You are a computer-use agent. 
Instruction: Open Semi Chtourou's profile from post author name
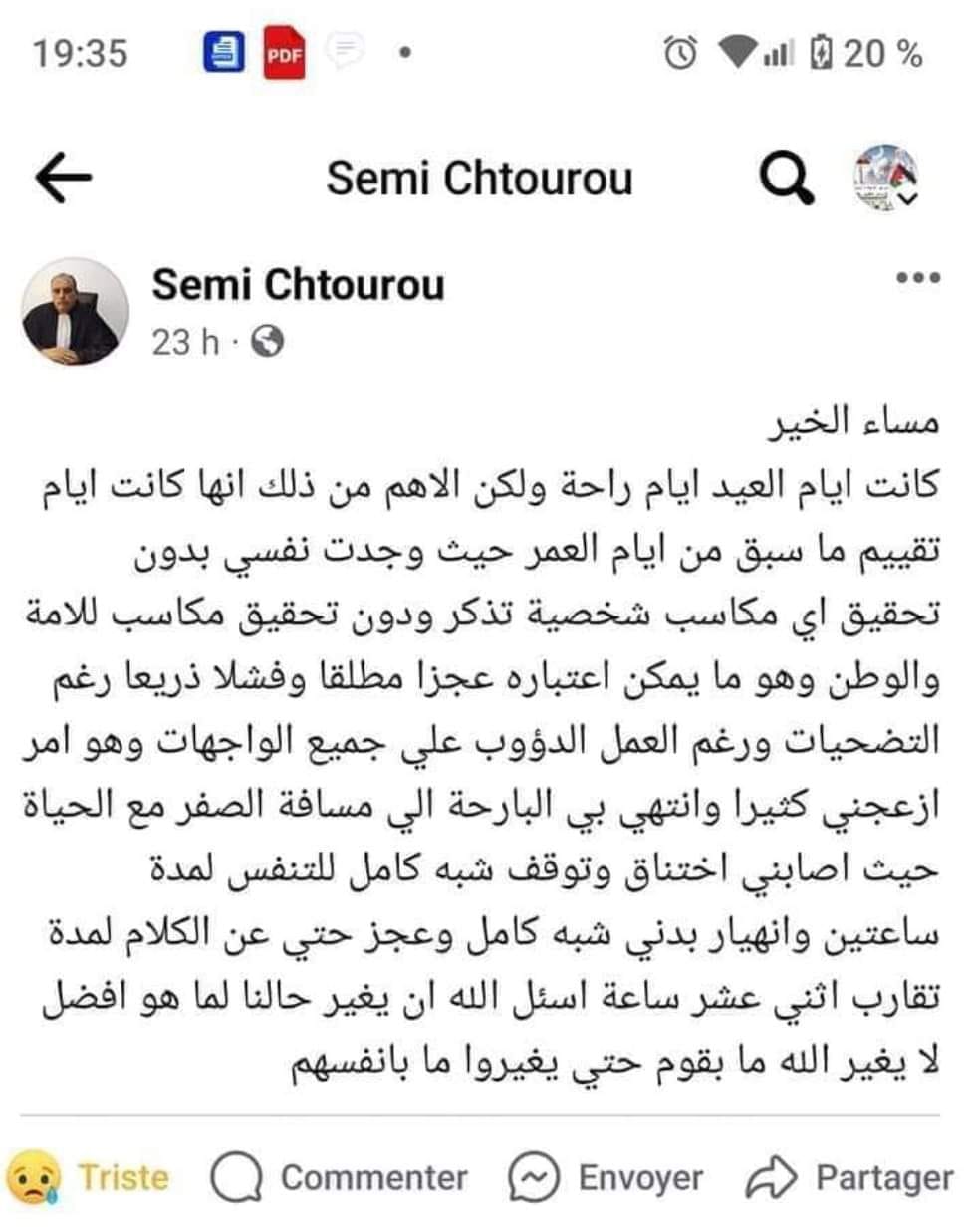point(298,285)
